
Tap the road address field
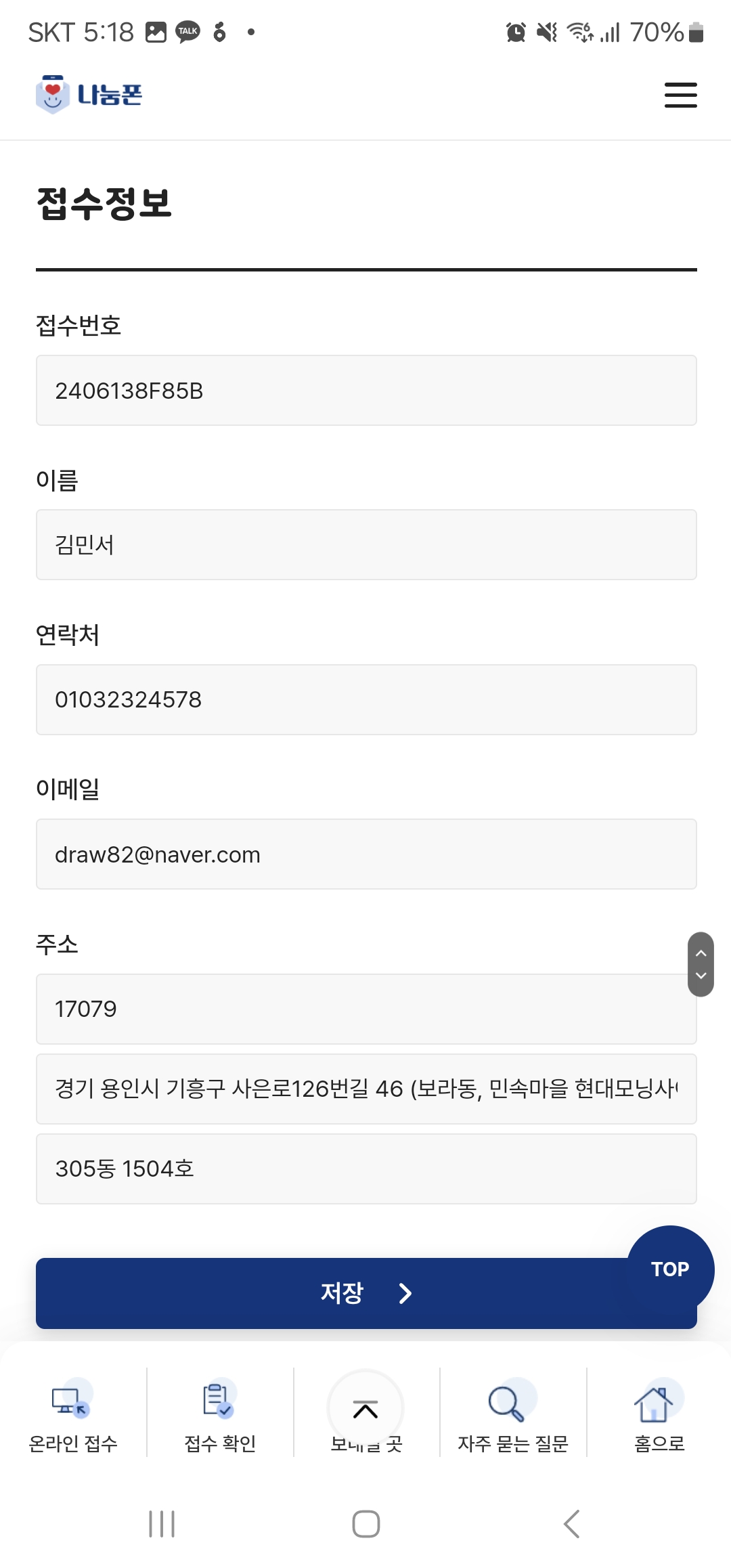[365, 1089]
